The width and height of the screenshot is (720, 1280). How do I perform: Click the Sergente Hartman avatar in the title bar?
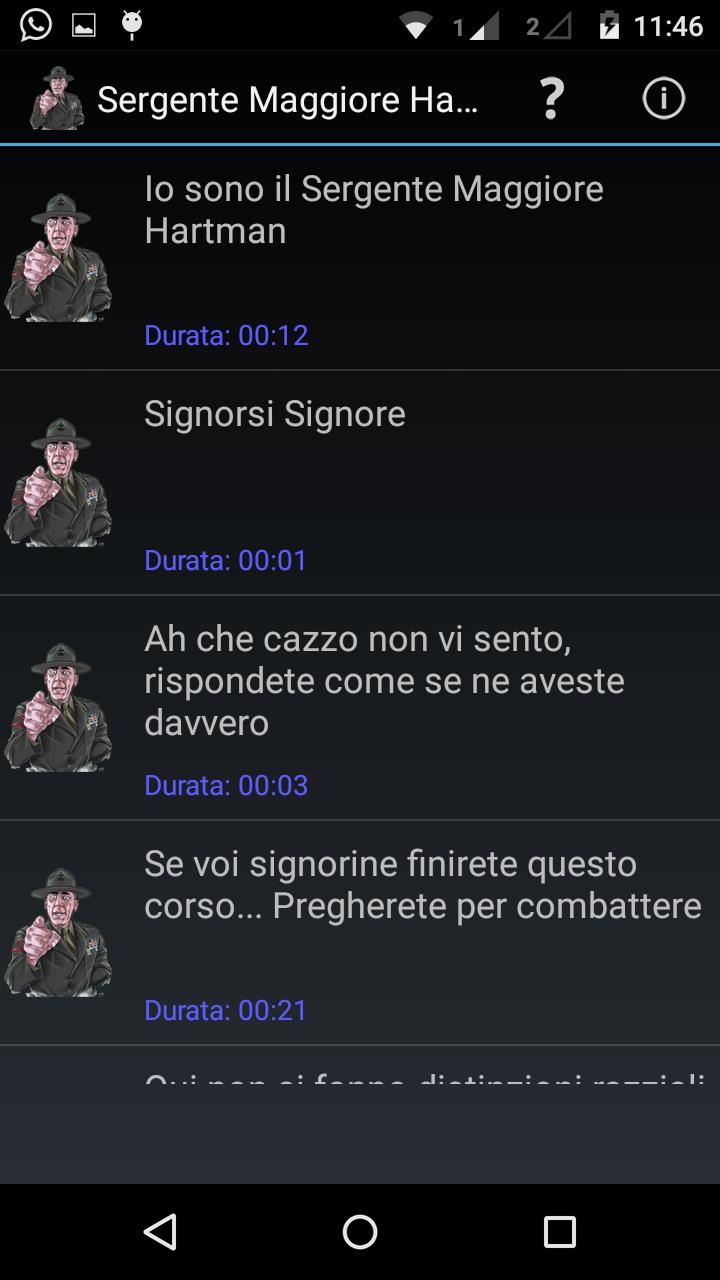click(55, 98)
